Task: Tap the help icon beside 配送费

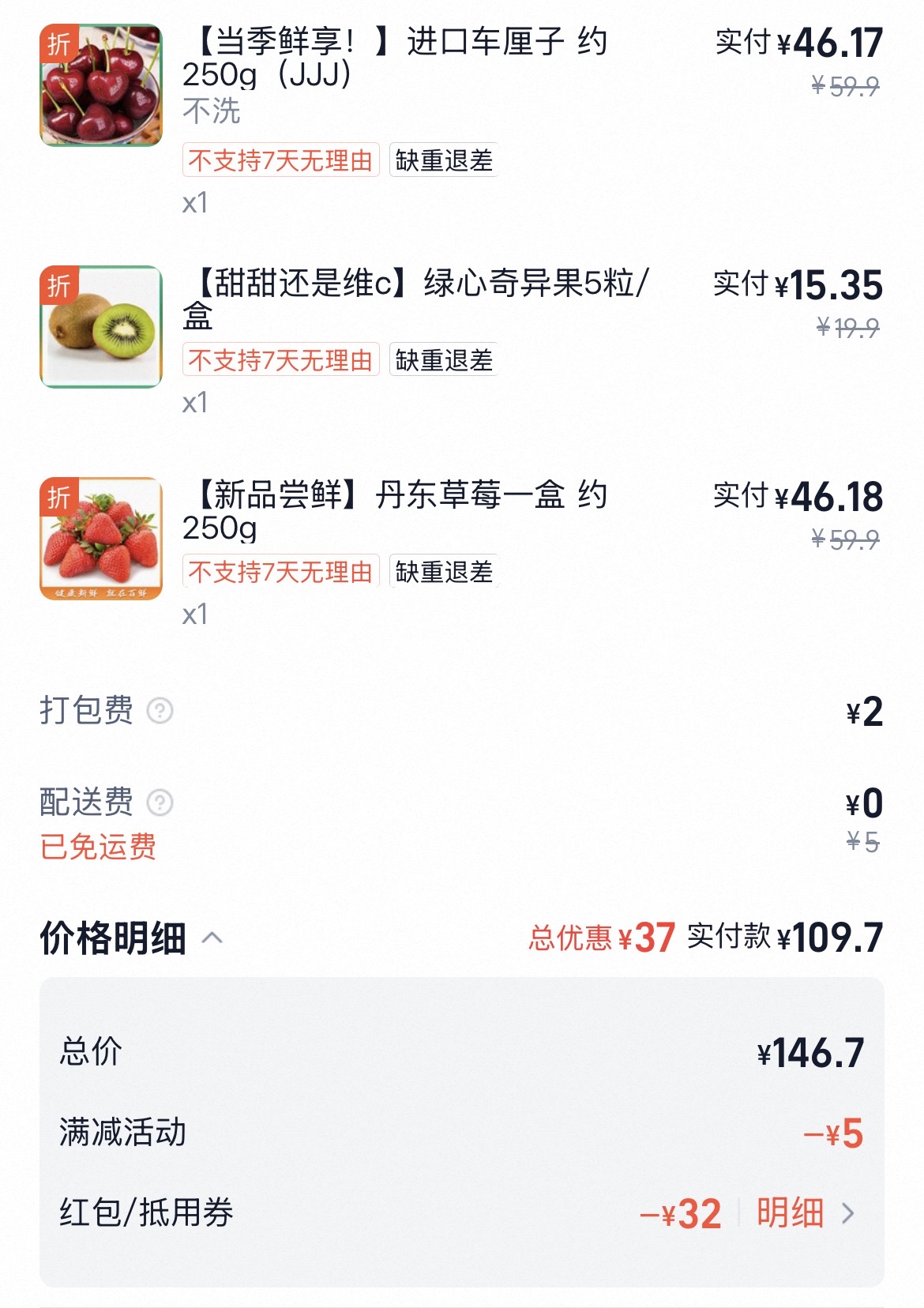Action: 160,802
